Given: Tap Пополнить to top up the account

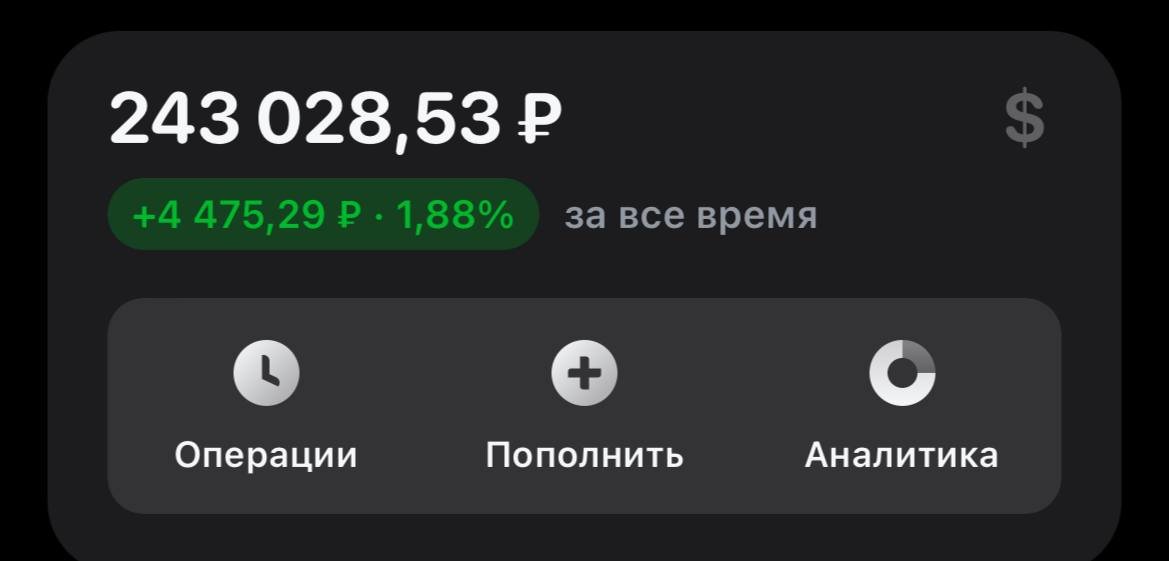Looking at the screenshot, I should point(584,405).
